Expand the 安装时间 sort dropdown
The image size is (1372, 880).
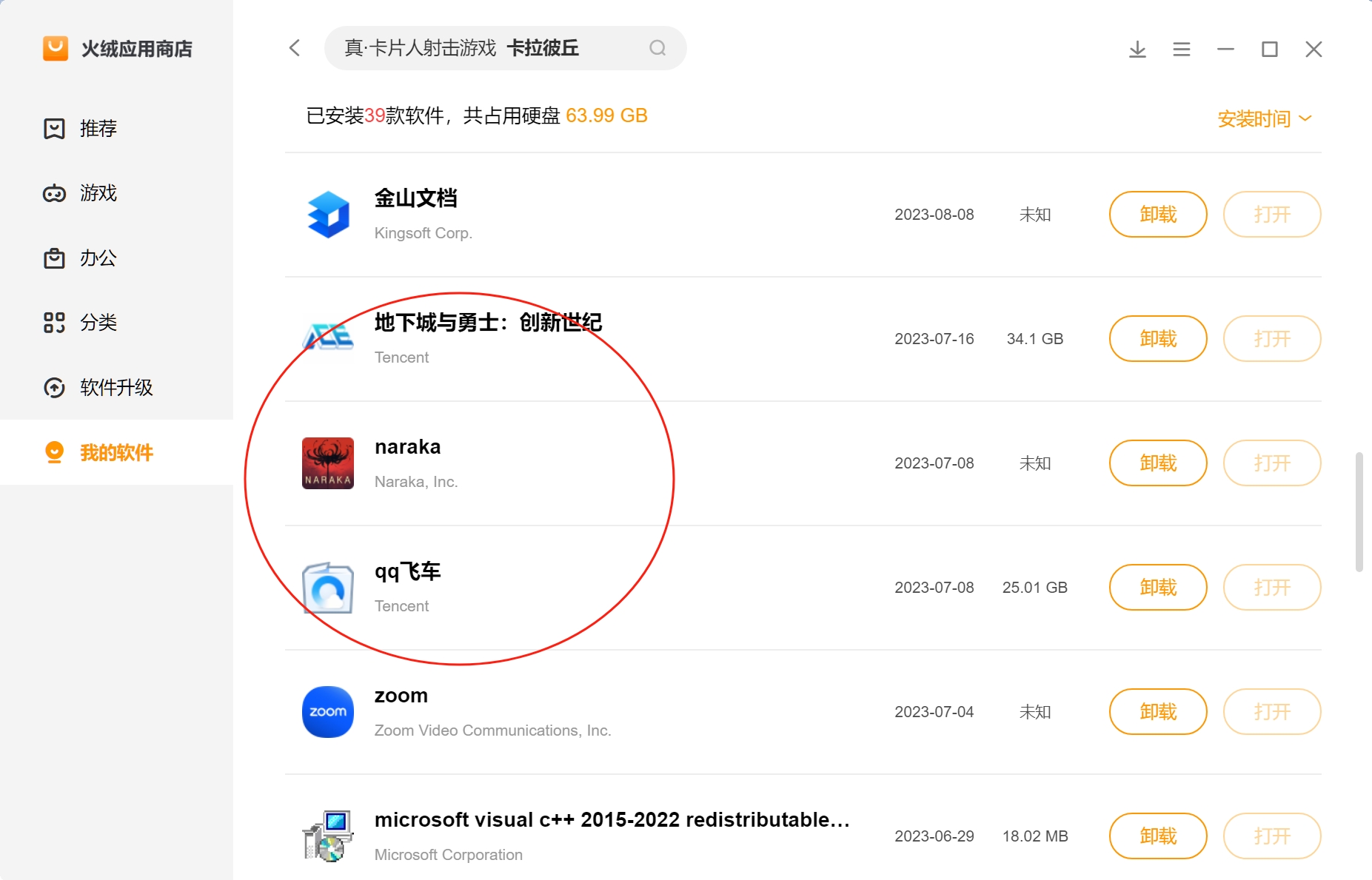click(1264, 118)
